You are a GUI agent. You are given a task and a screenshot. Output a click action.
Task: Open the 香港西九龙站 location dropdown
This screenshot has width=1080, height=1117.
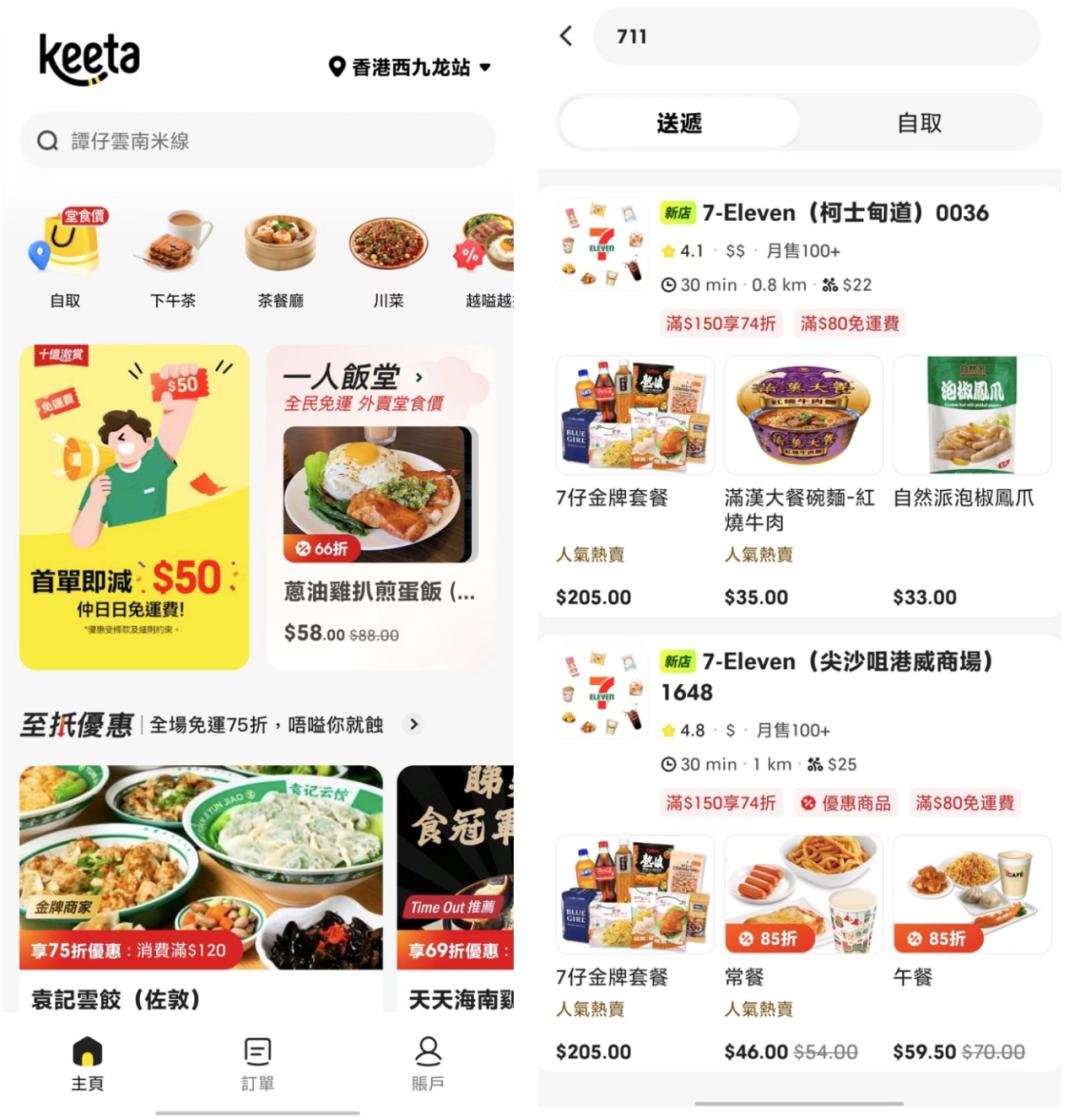[x=410, y=67]
